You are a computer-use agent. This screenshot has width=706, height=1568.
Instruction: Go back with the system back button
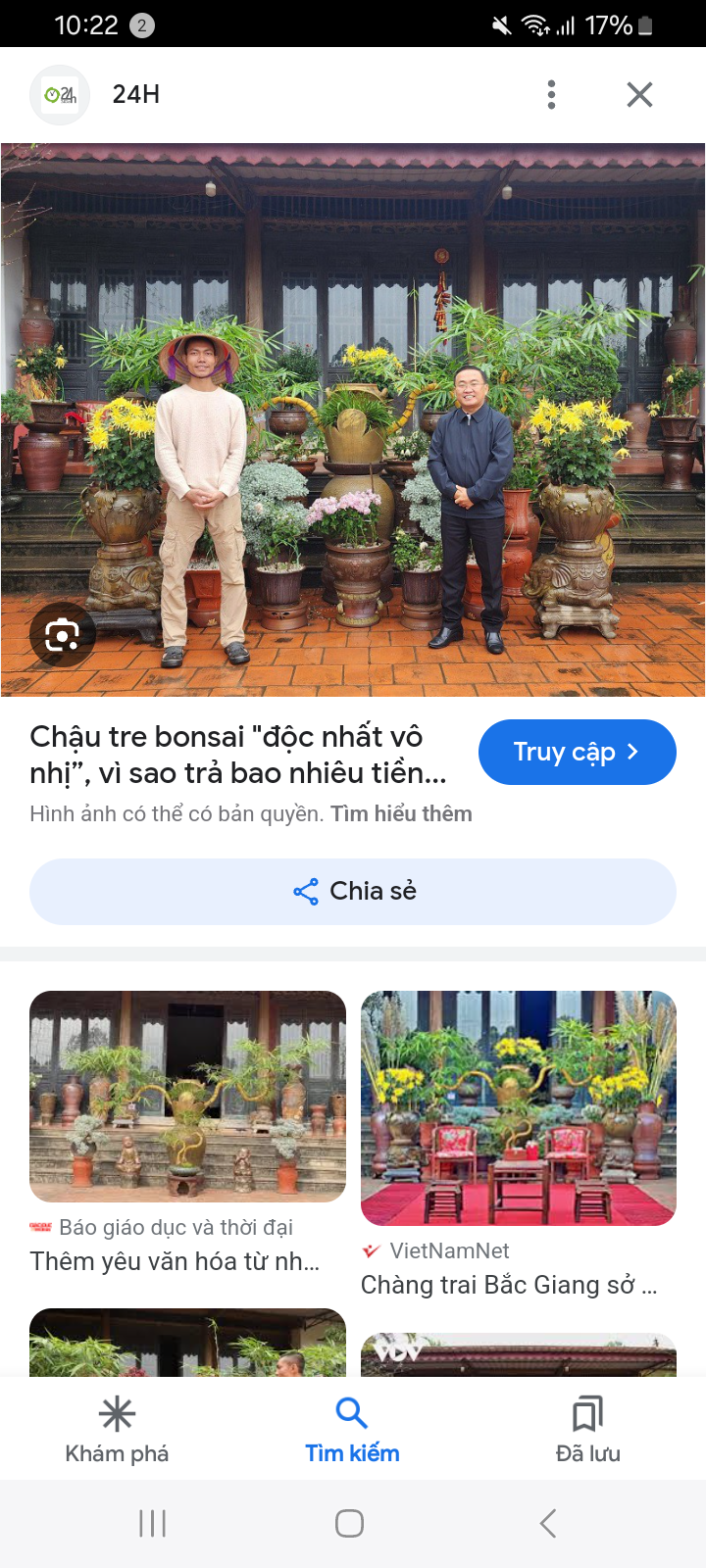(548, 1523)
